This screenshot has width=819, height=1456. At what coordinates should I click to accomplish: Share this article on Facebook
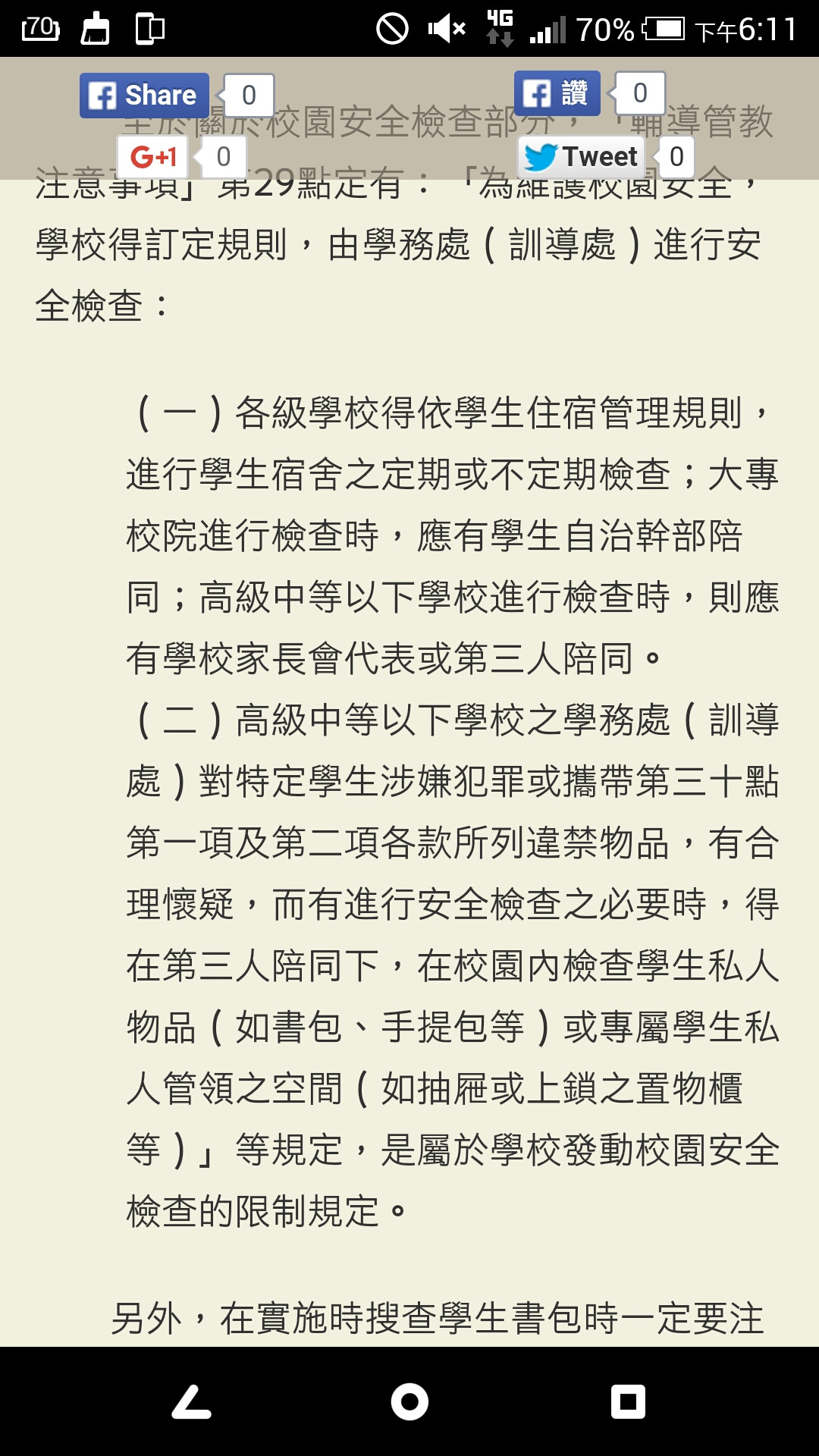[x=144, y=96]
